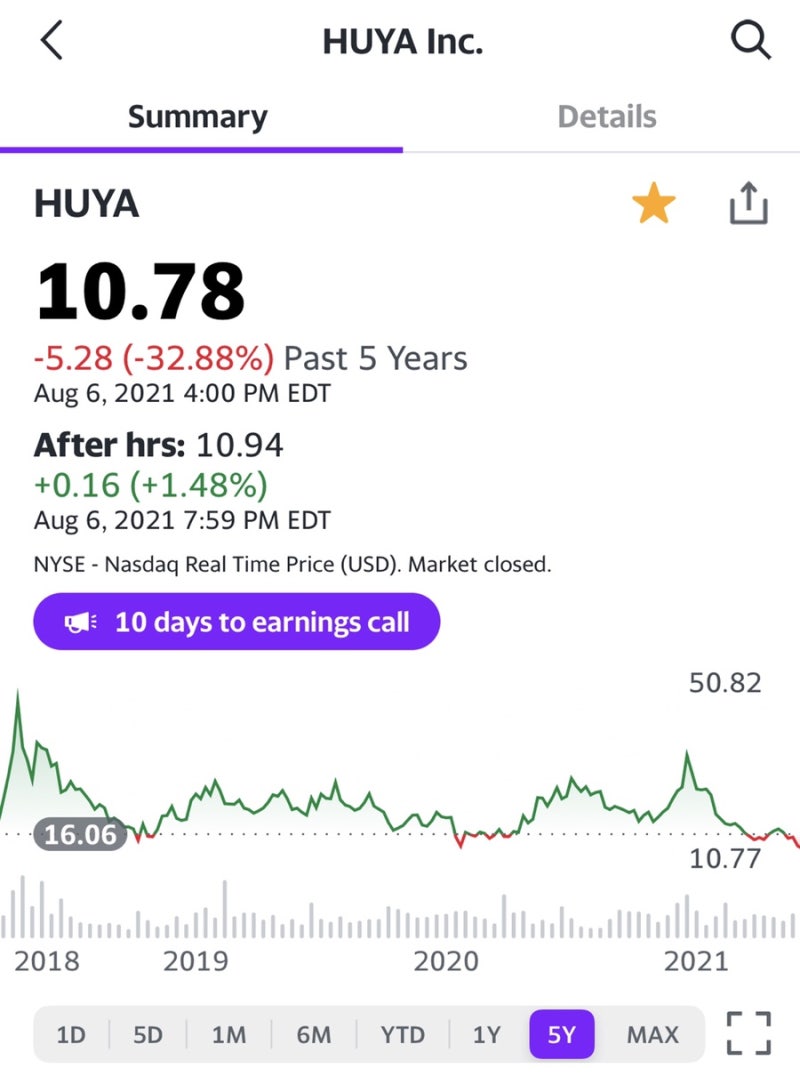The image size is (800, 1076).
Task: Choose the 5Y chart range
Action: pyautogui.click(x=561, y=1034)
